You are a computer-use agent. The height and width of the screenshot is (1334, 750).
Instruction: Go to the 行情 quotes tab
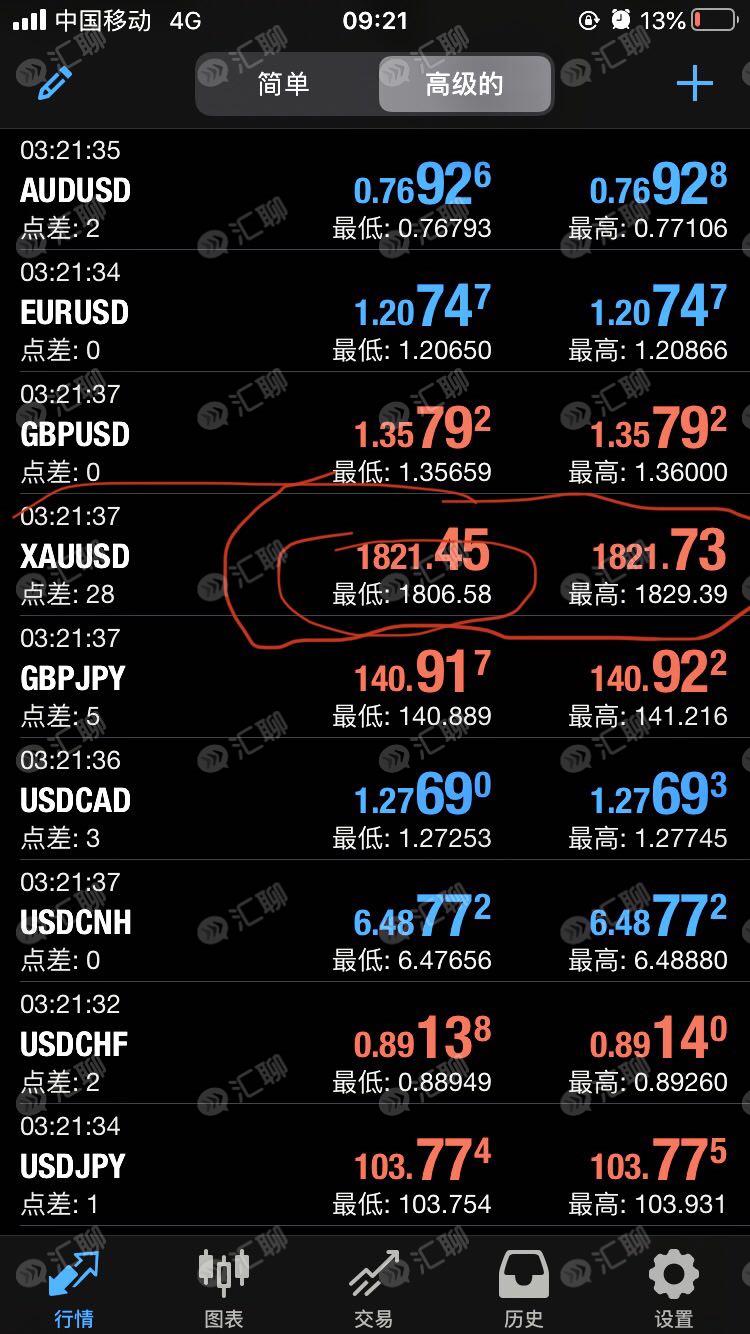74,1287
